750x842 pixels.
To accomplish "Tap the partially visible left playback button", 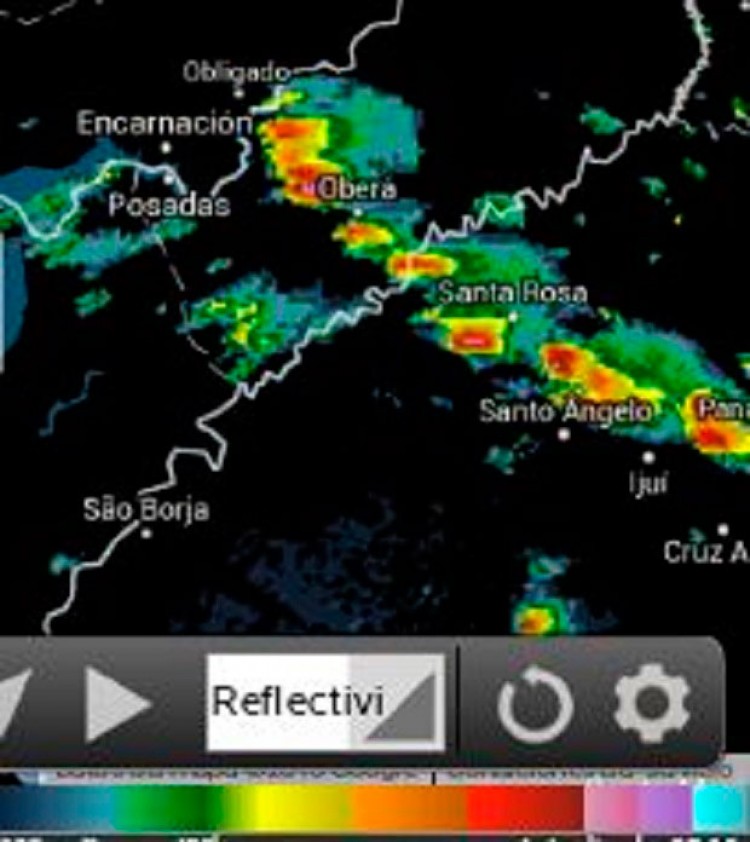I will coord(18,704).
